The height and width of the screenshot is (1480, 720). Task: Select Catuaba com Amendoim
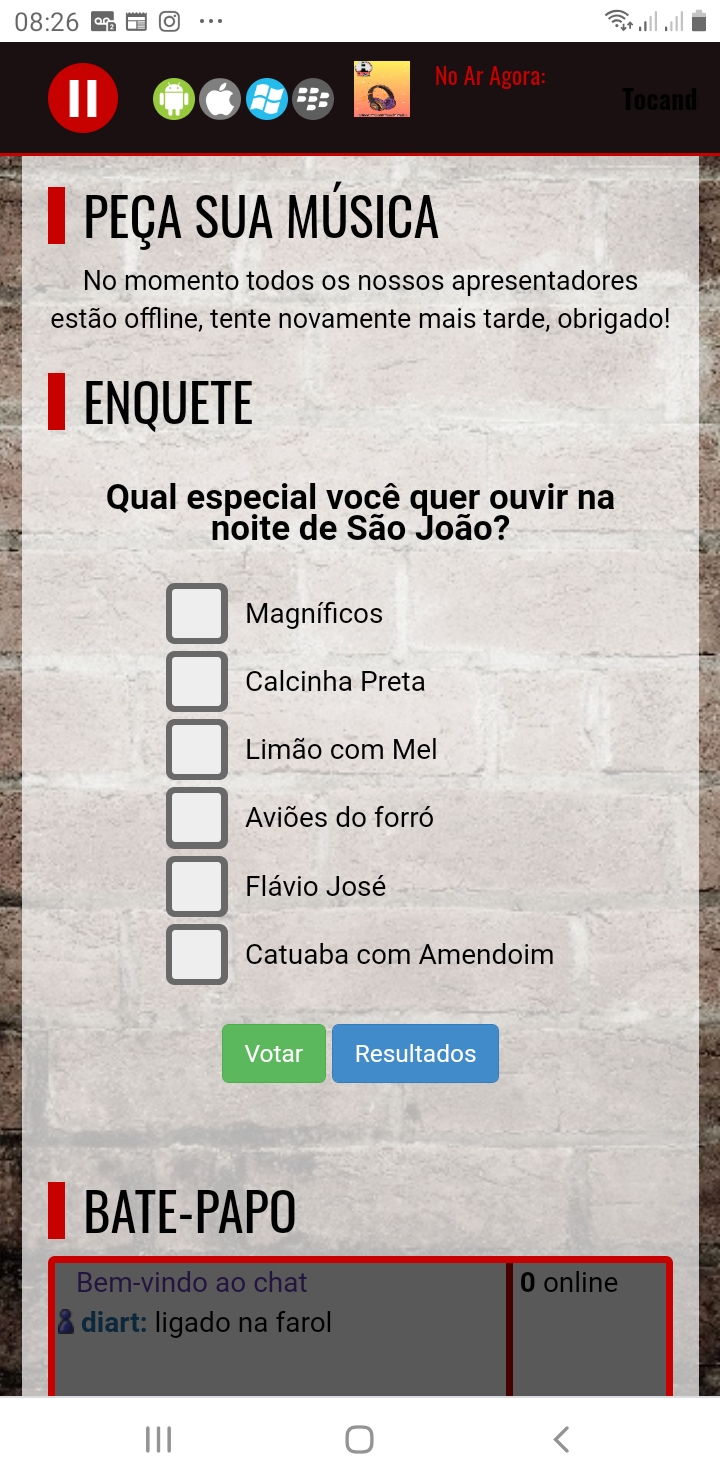197,955
